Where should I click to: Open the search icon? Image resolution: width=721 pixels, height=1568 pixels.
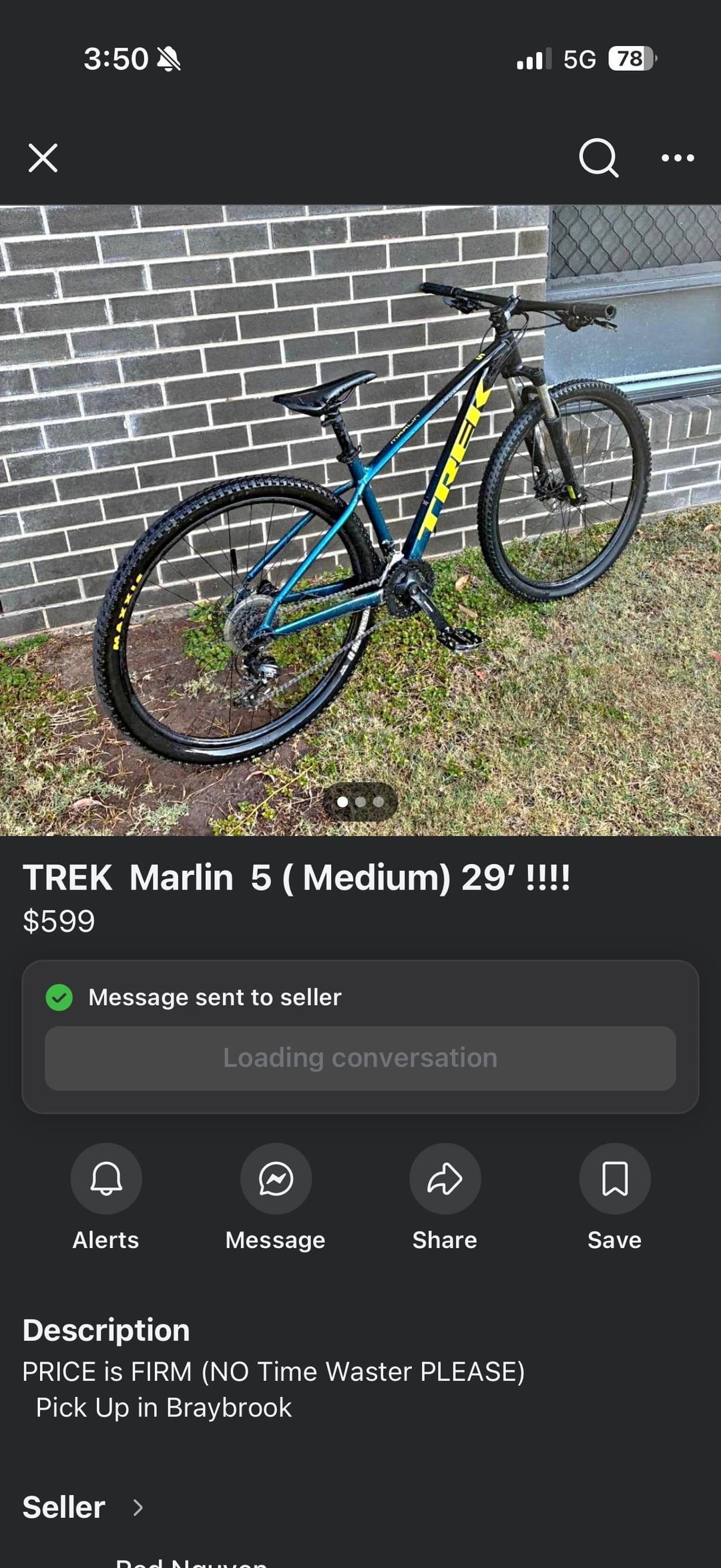point(598,158)
